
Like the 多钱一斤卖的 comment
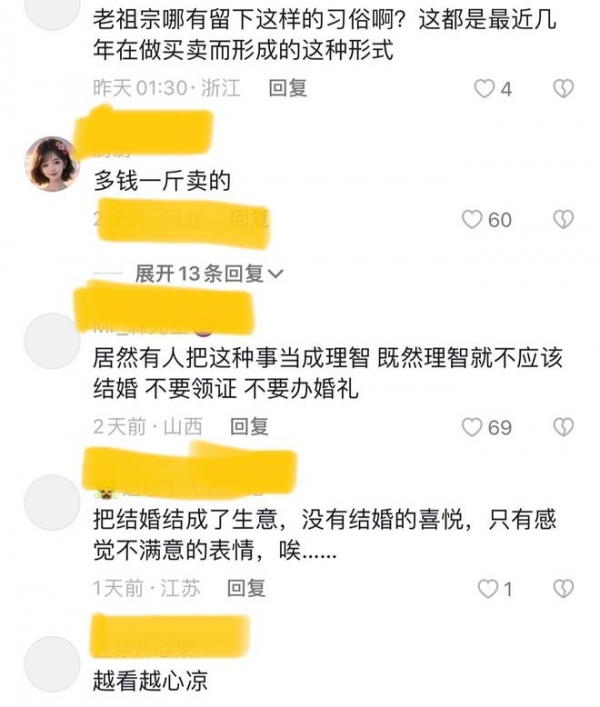click(x=472, y=219)
